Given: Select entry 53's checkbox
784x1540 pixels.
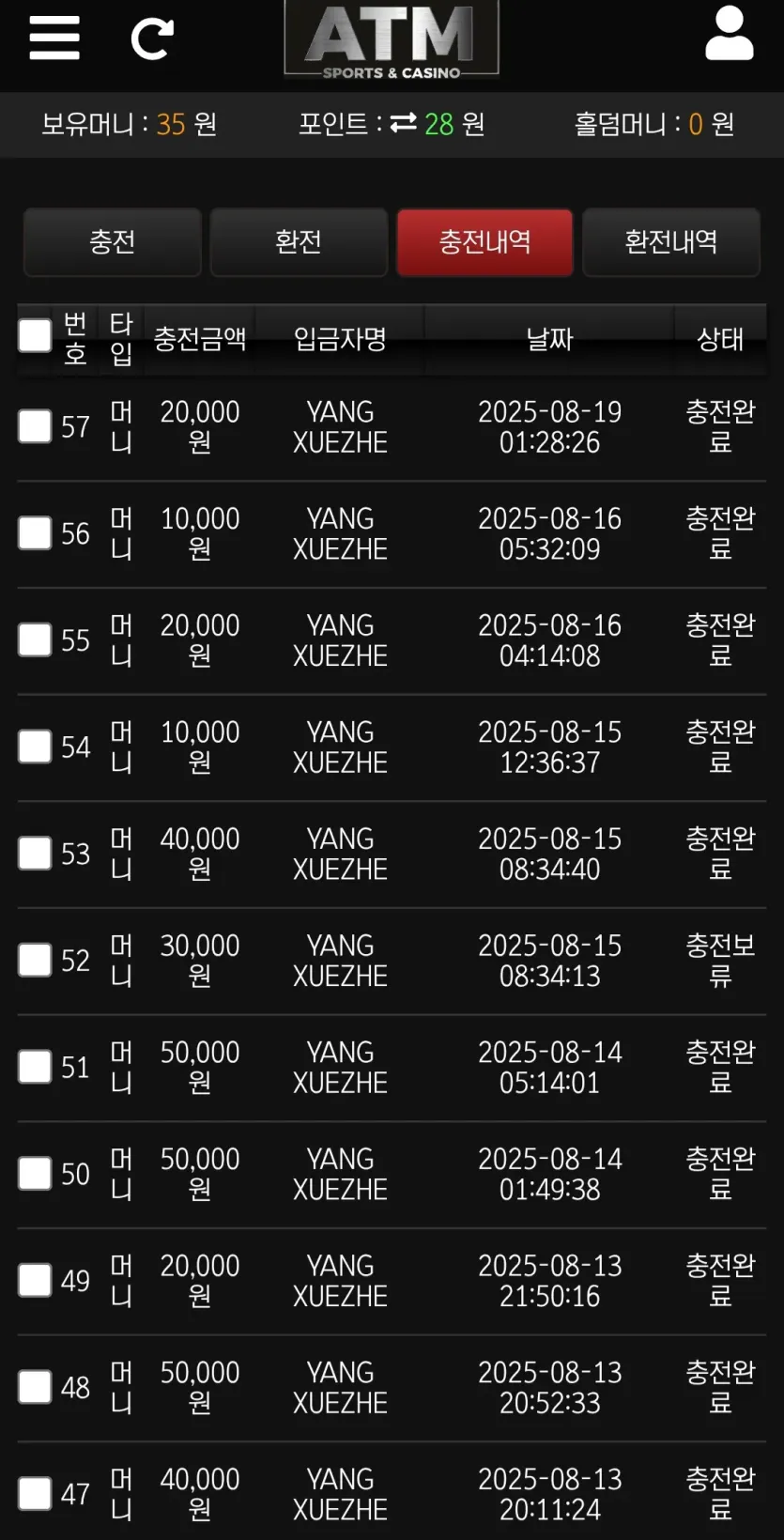Looking at the screenshot, I should tap(35, 854).
